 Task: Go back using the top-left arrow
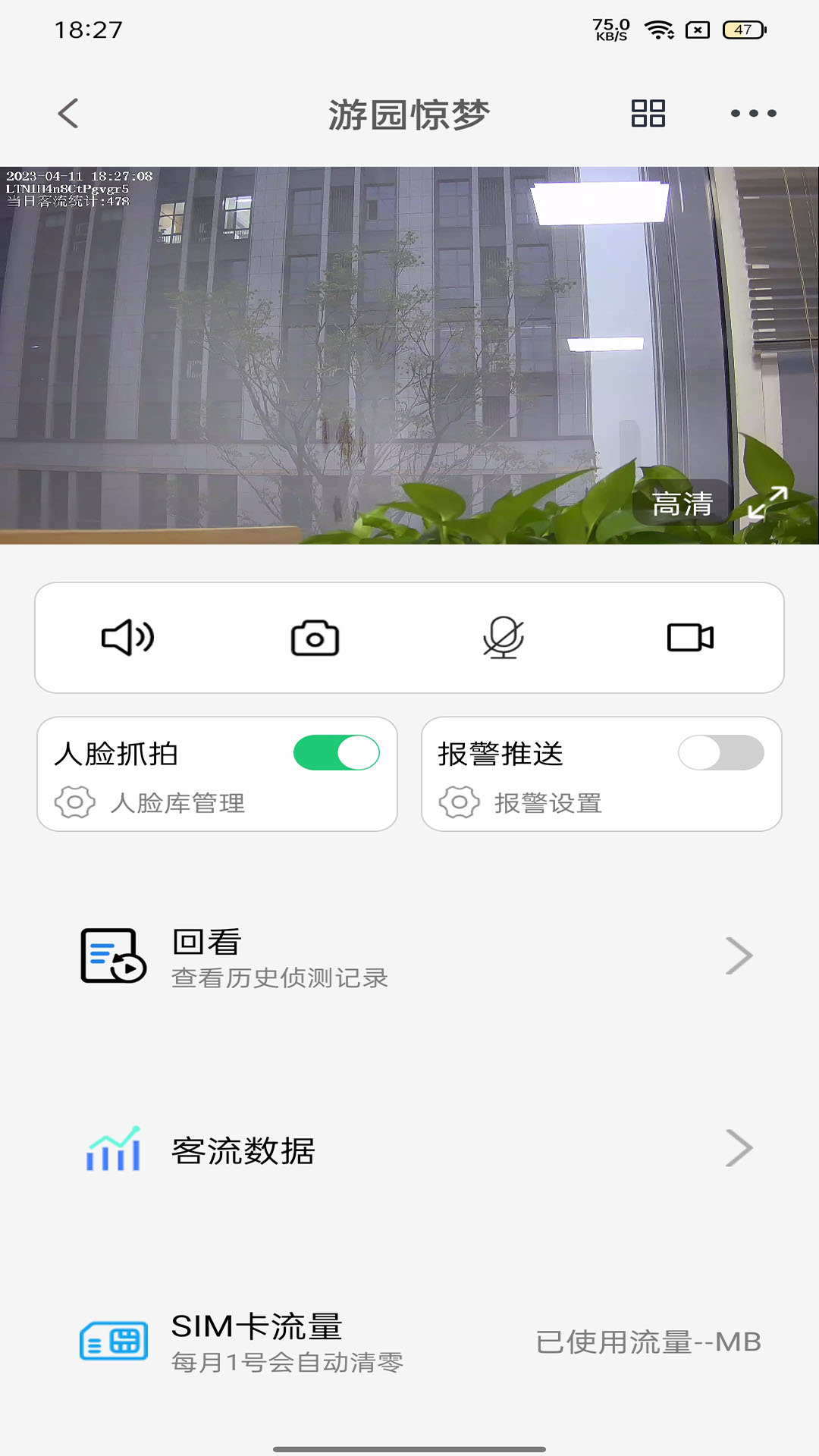68,114
